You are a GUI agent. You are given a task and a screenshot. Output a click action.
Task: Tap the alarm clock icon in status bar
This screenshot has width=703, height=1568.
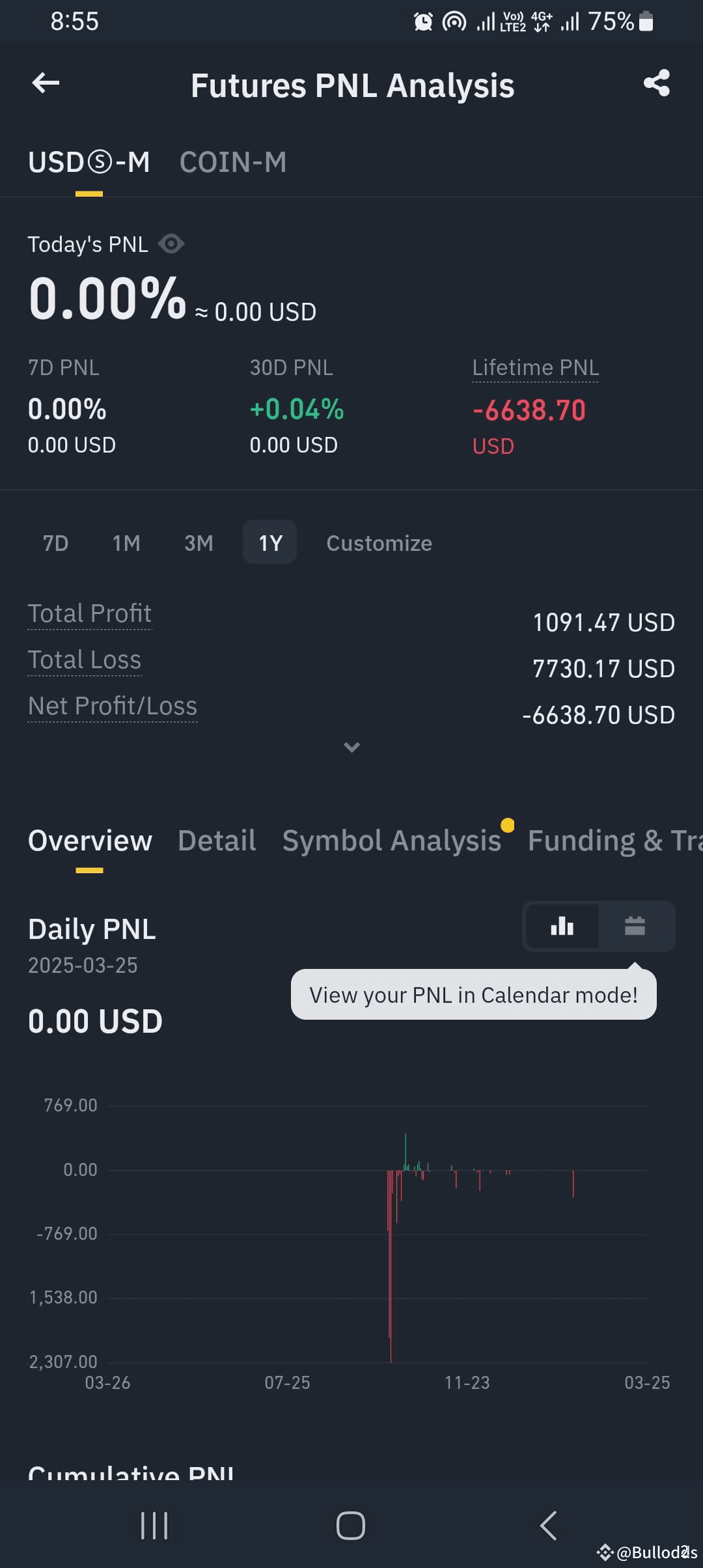(424, 21)
